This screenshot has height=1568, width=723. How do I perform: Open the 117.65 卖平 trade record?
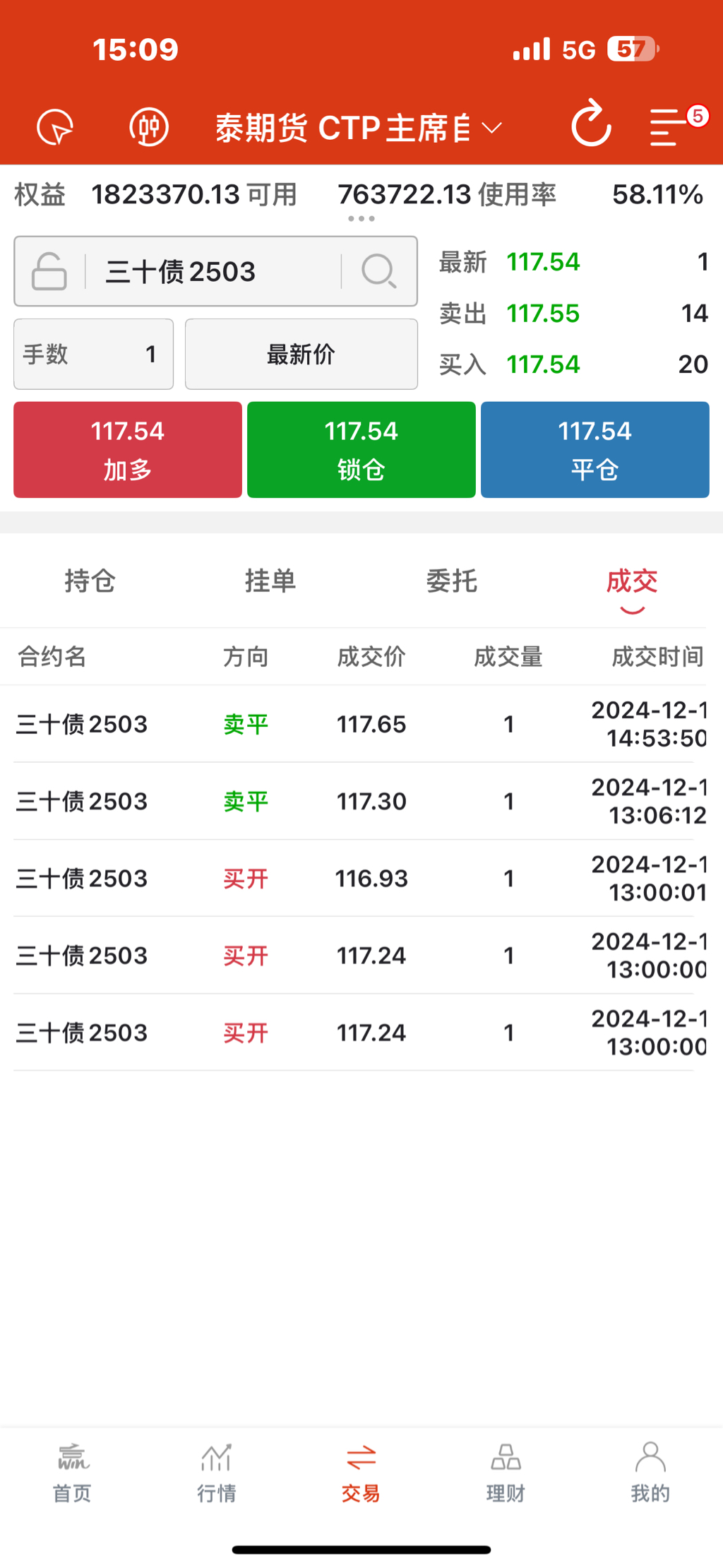point(360,724)
